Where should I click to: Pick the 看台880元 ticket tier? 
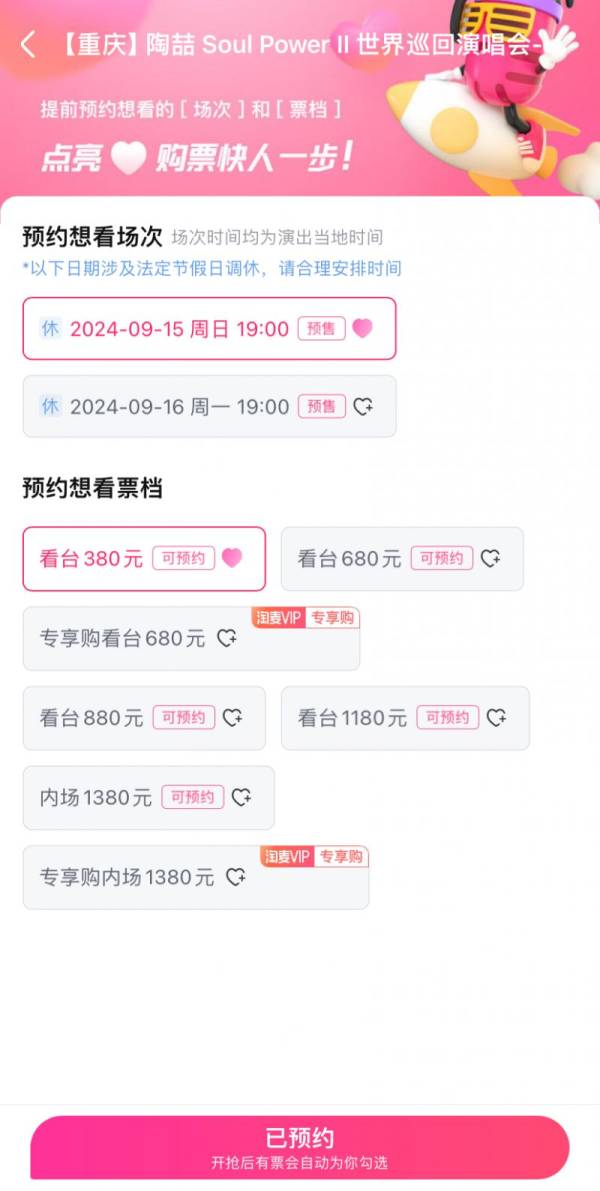tap(144, 718)
